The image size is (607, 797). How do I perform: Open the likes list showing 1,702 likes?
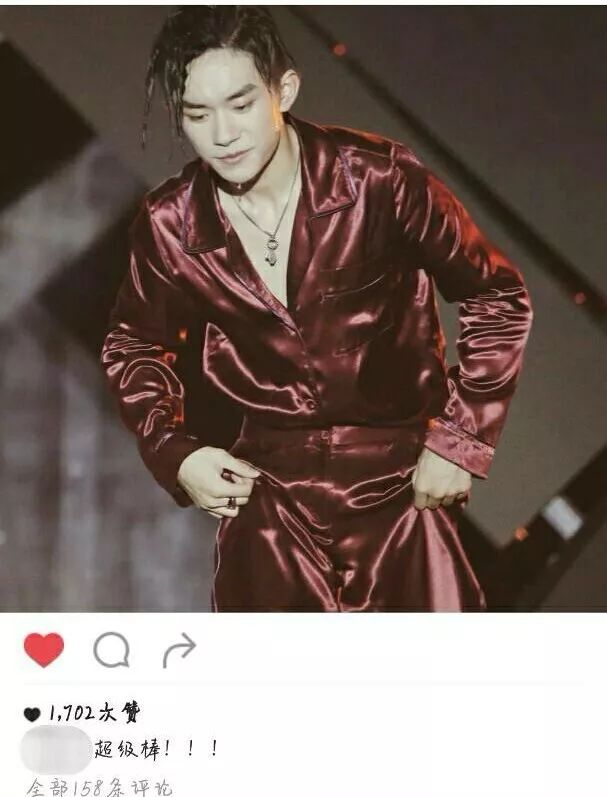click(85, 713)
